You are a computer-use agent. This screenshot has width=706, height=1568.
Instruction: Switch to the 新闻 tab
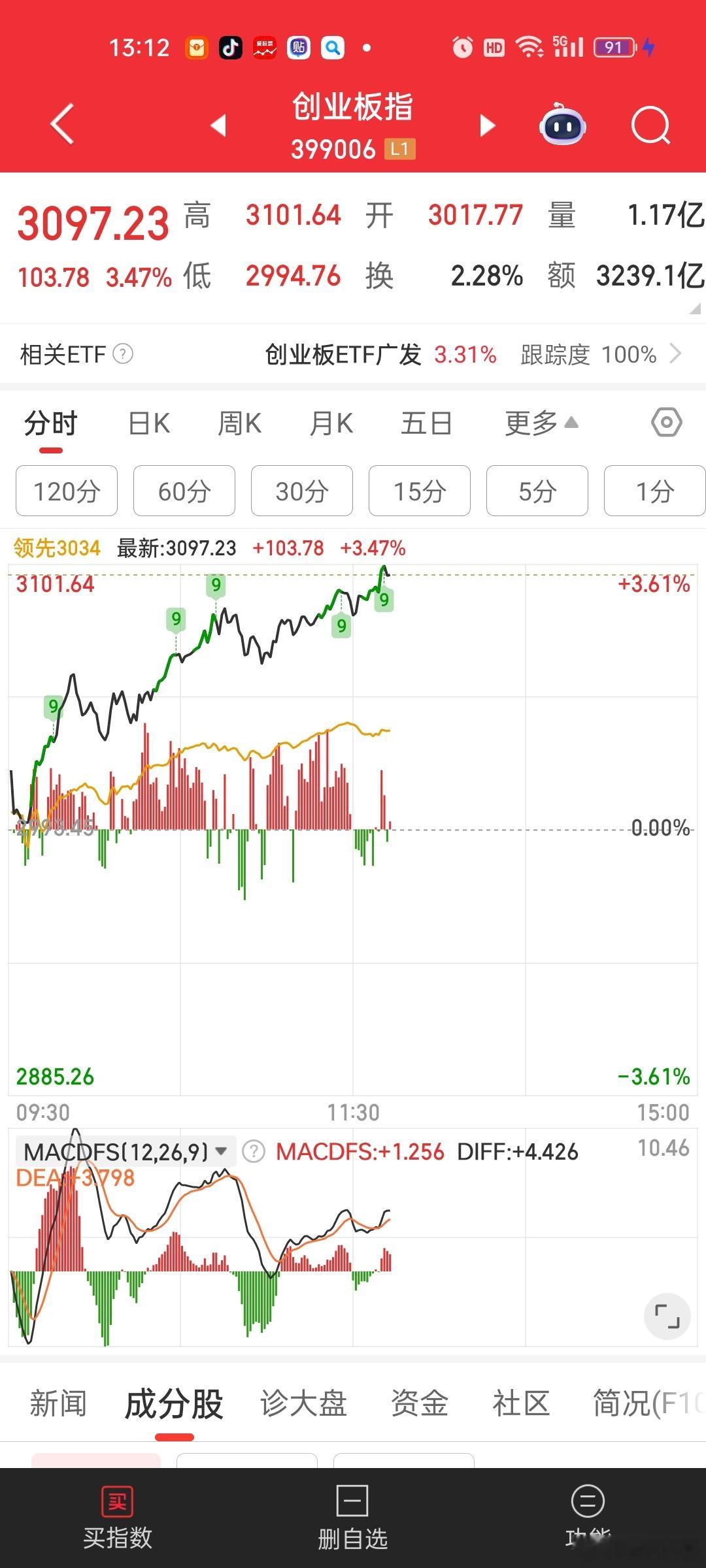(x=58, y=1403)
